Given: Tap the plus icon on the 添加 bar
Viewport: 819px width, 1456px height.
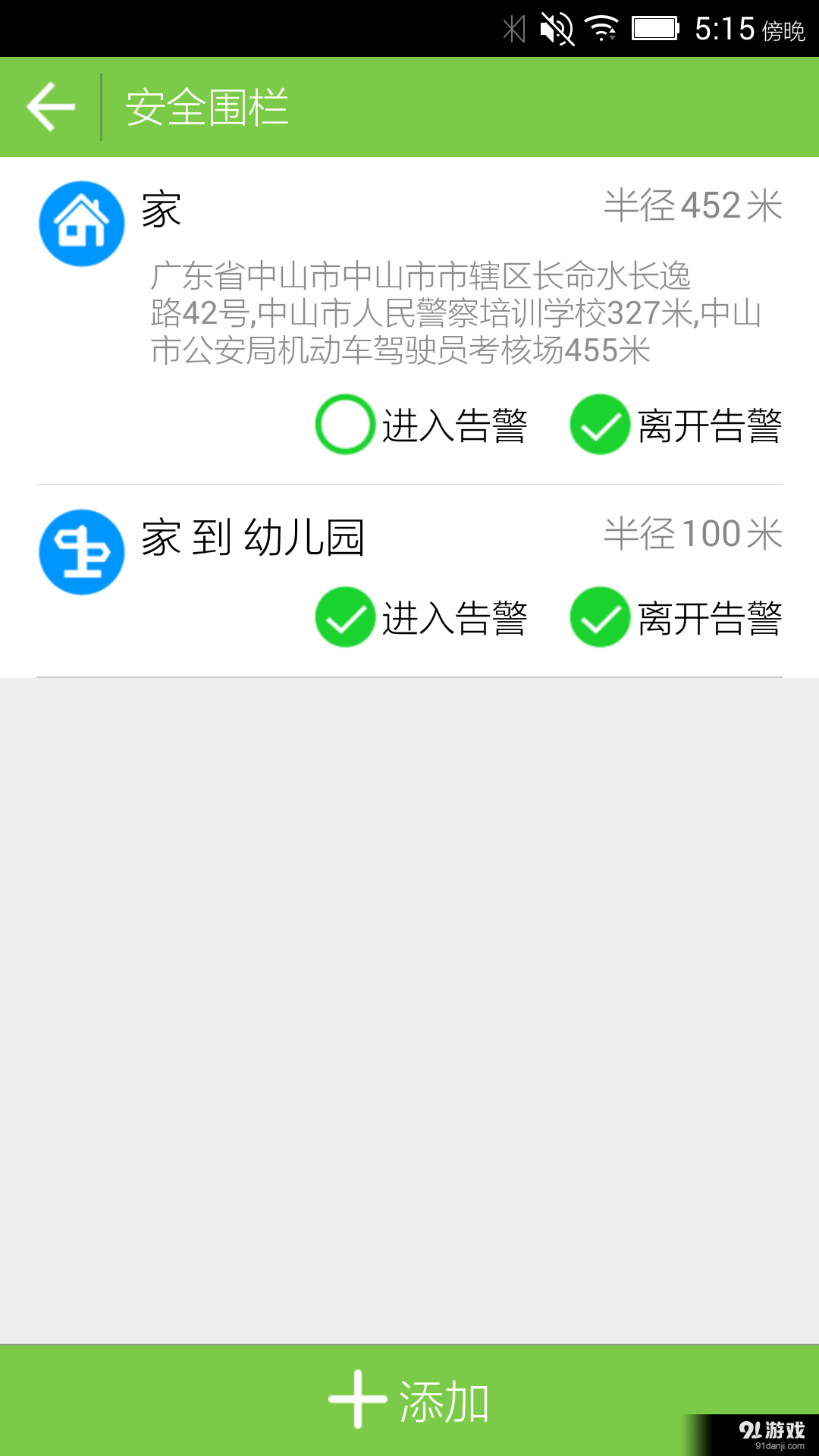Looking at the screenshot, I should [x=358, y=1399].
